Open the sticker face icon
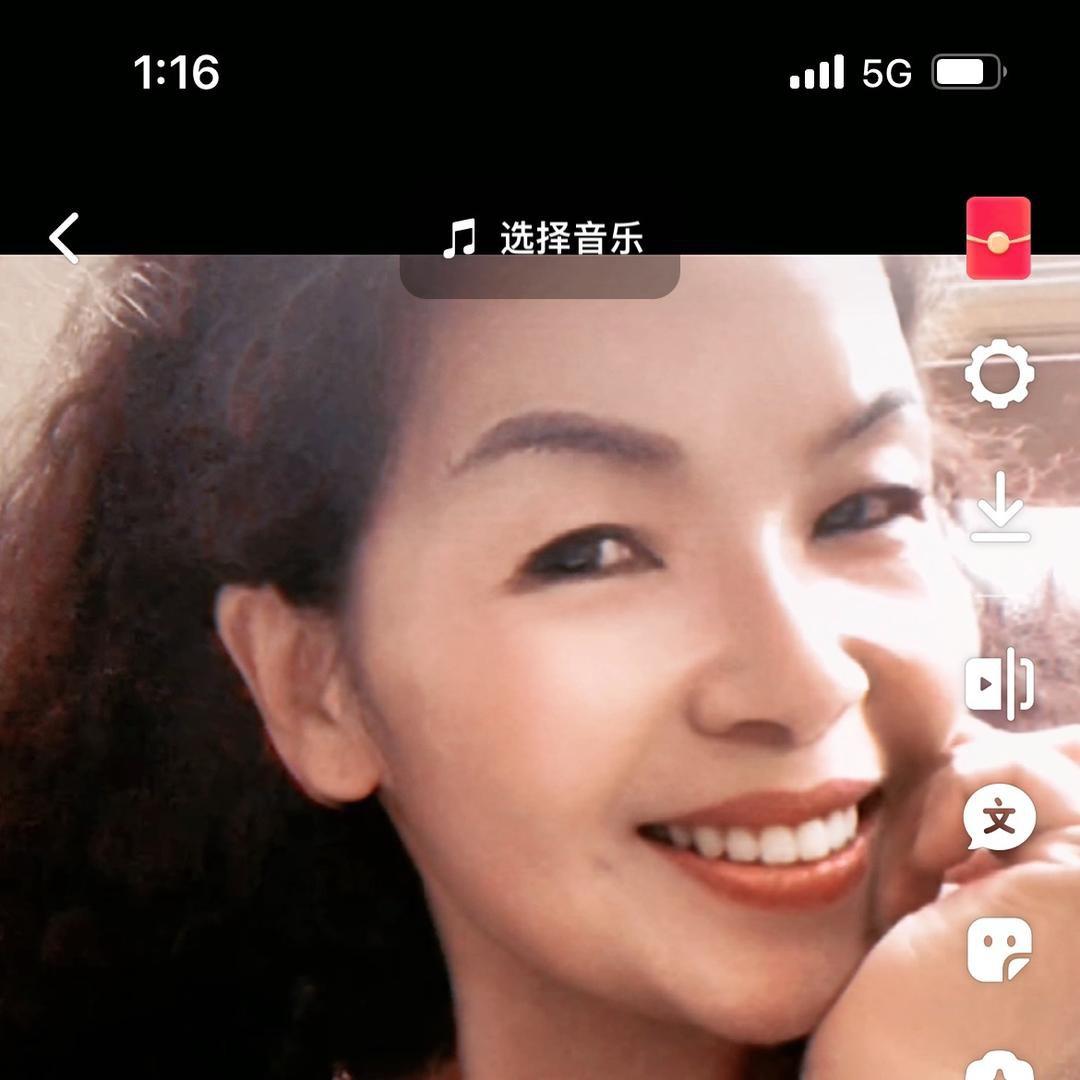The width and height of the screenshot is (1080, 1080). coord(999,949)
